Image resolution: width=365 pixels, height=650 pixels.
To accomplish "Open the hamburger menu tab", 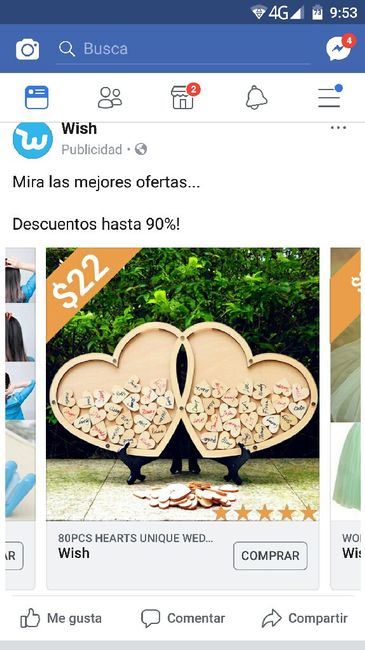I will (330, 97).
